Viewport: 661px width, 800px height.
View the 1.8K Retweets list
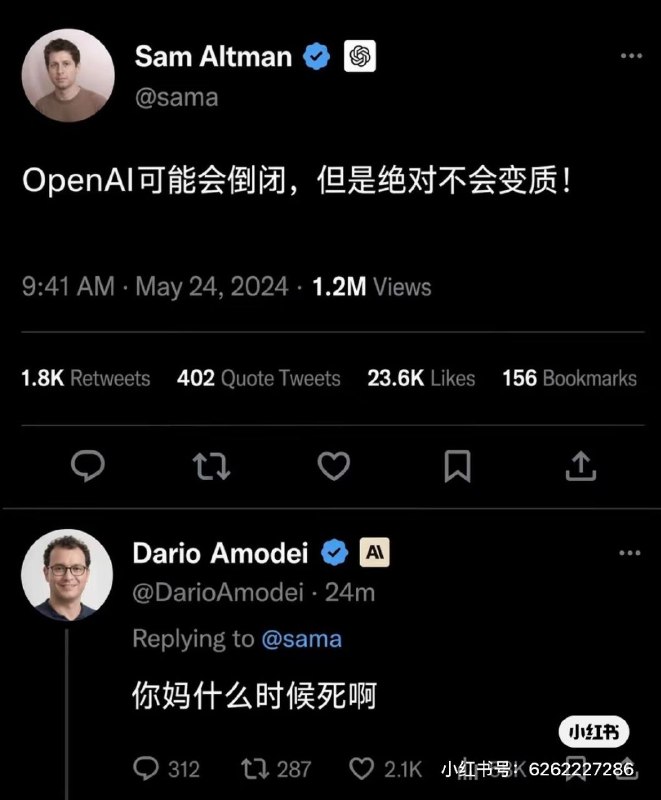(86, 378)
